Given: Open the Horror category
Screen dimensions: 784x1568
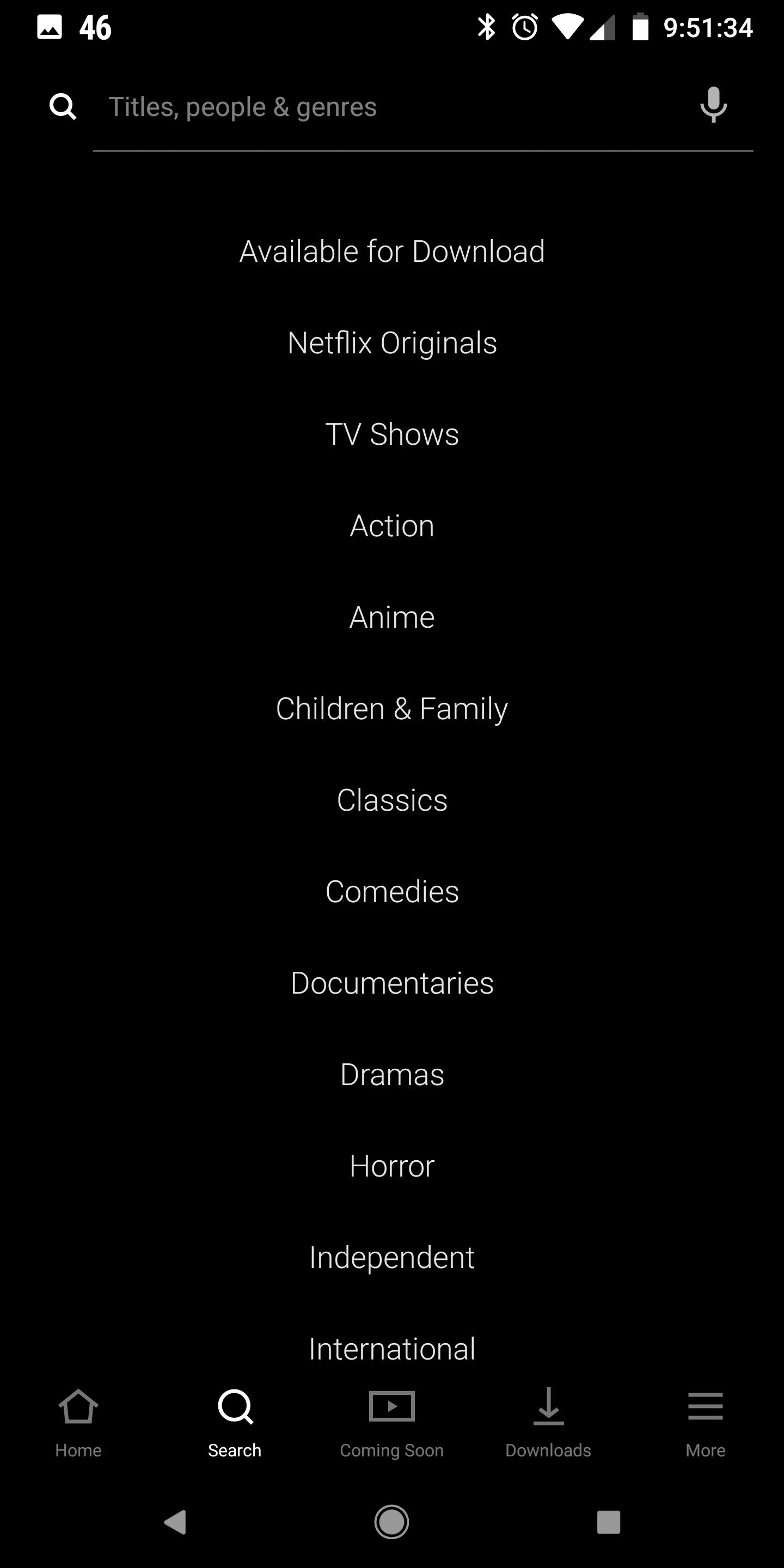Looking at the screenshot, I should click(x=391, y=1166).
